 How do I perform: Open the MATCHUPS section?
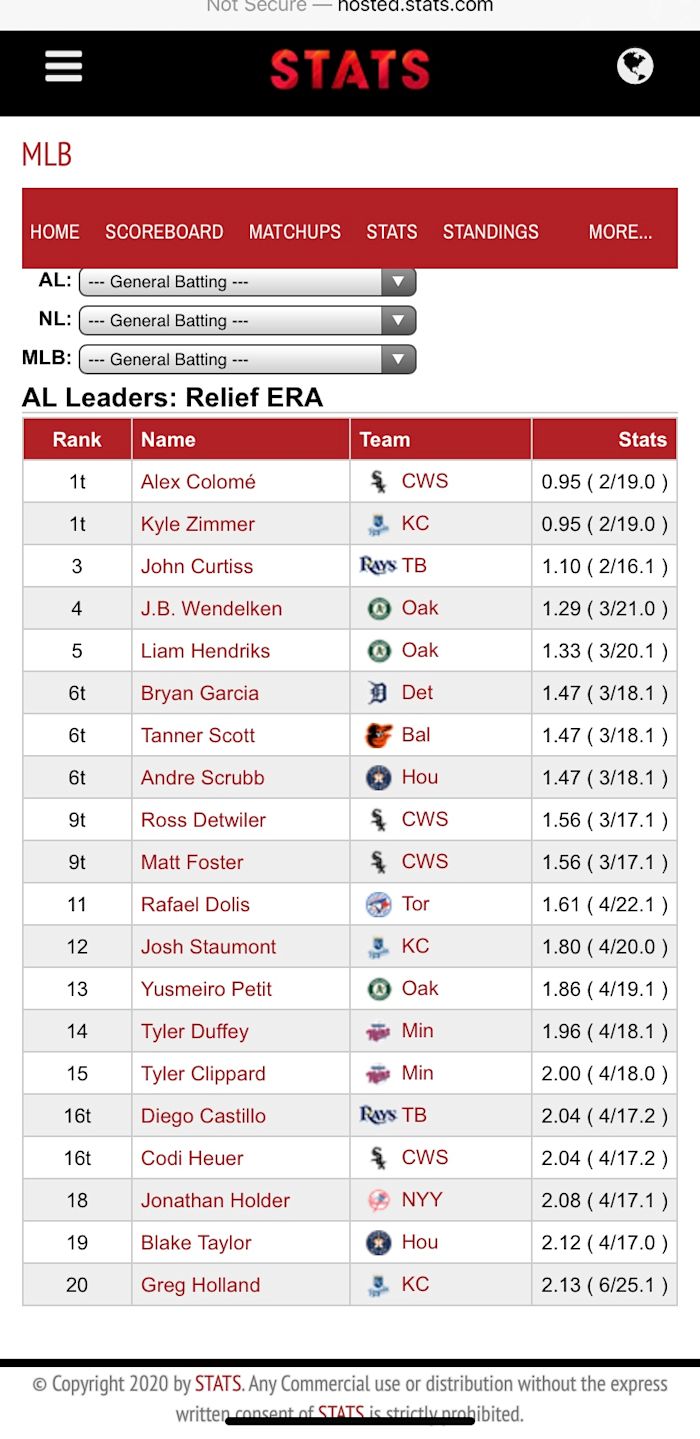click(x=295, y=232)
